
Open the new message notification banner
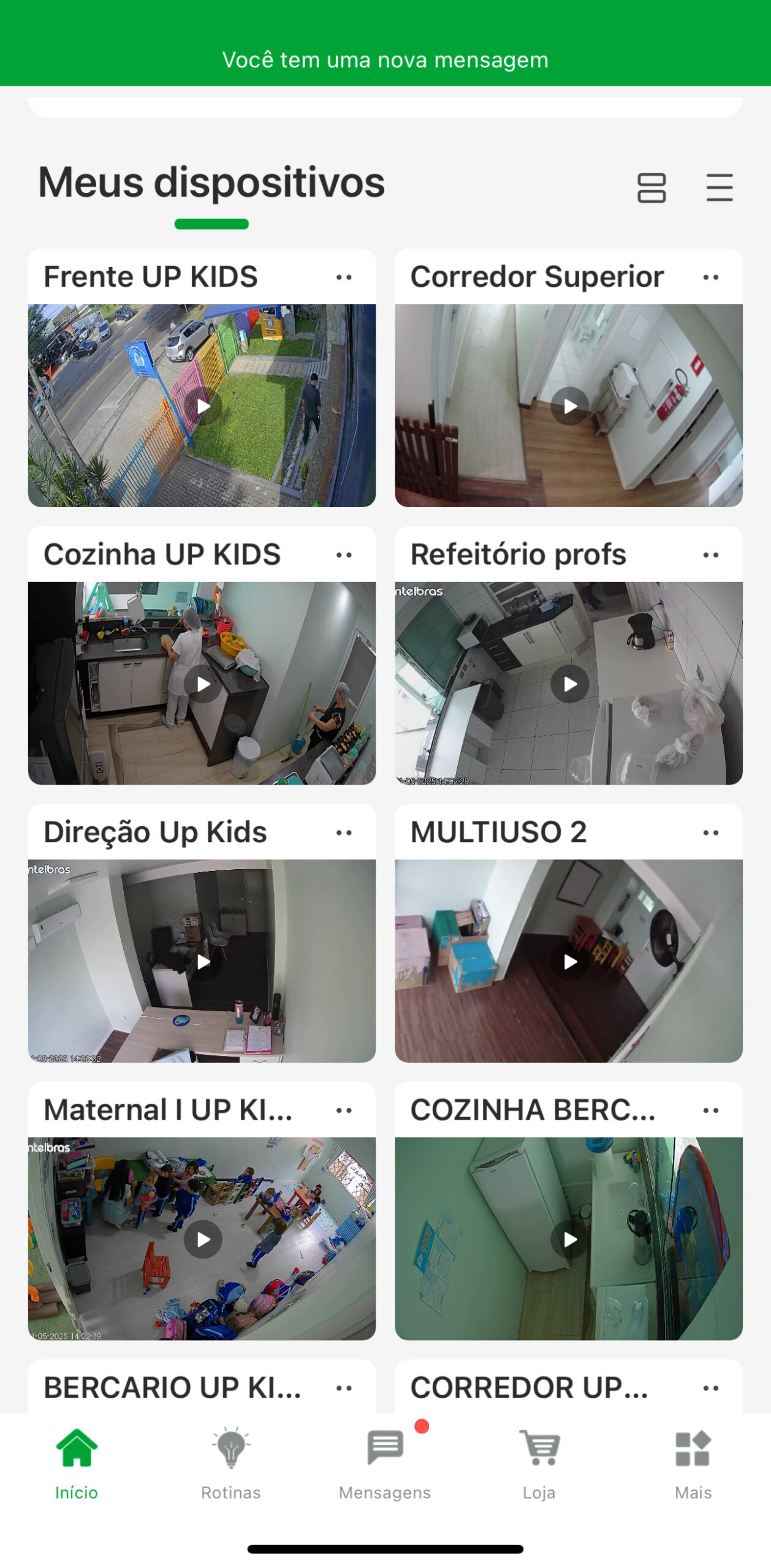[x=385, y=60]
